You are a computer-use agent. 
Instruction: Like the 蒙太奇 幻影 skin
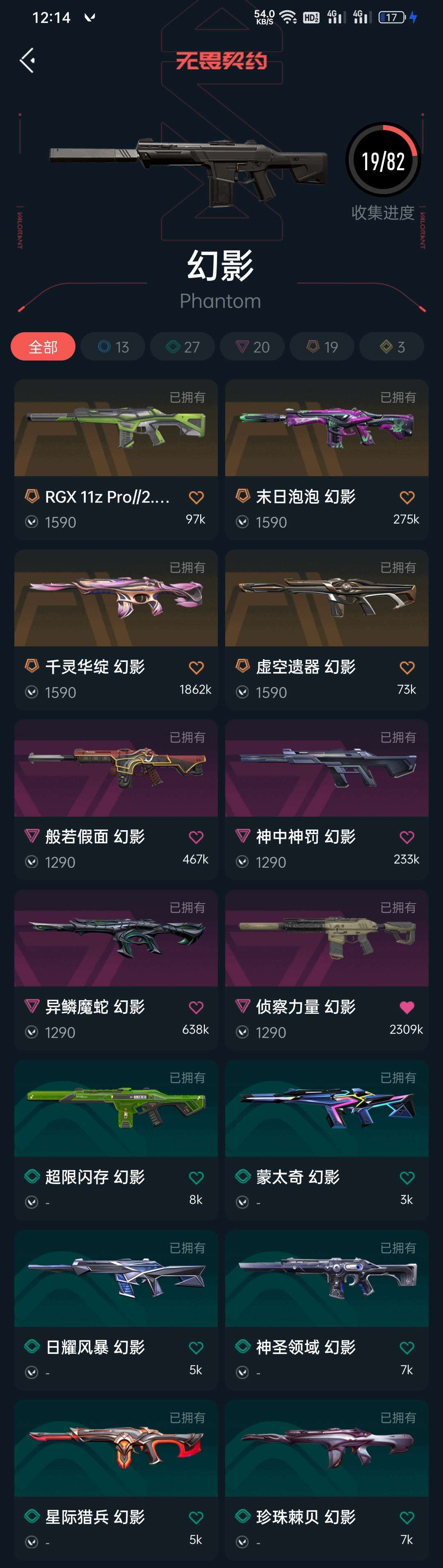406,1178
